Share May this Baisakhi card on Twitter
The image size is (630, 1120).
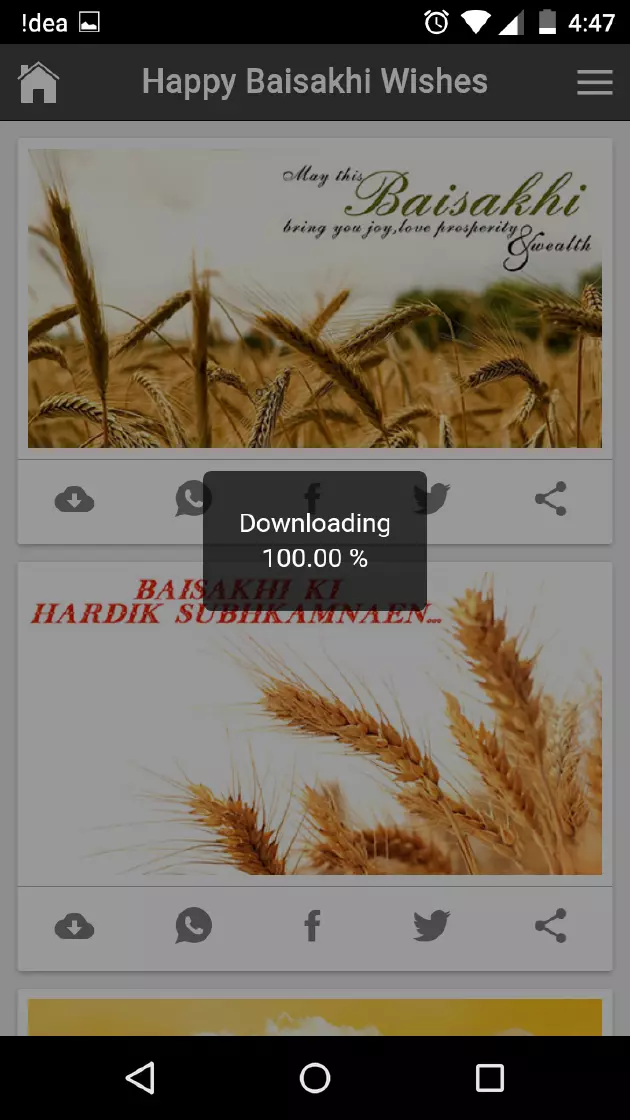432,497
